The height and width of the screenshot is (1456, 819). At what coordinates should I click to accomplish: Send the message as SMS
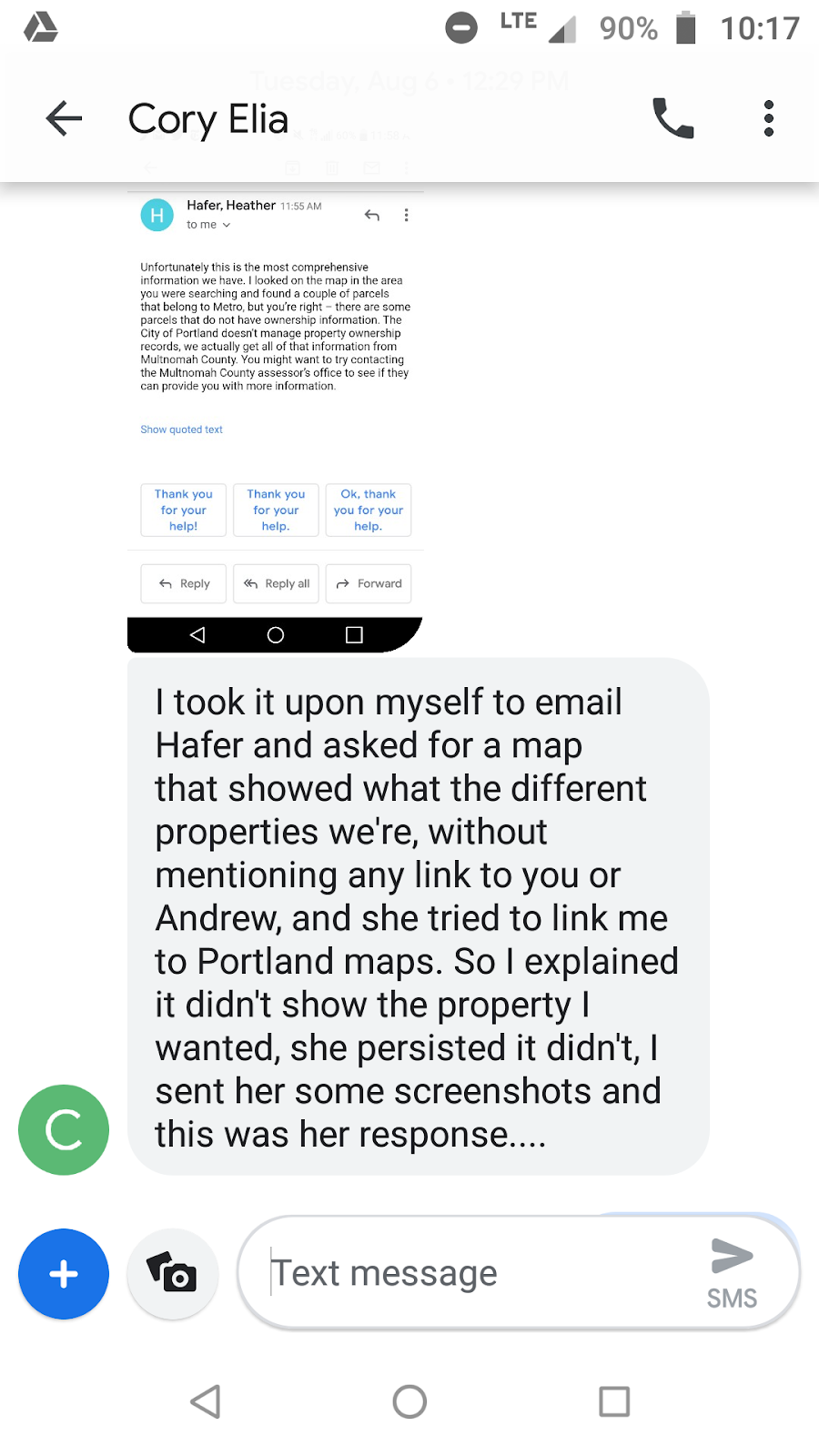click(733, 1273)
